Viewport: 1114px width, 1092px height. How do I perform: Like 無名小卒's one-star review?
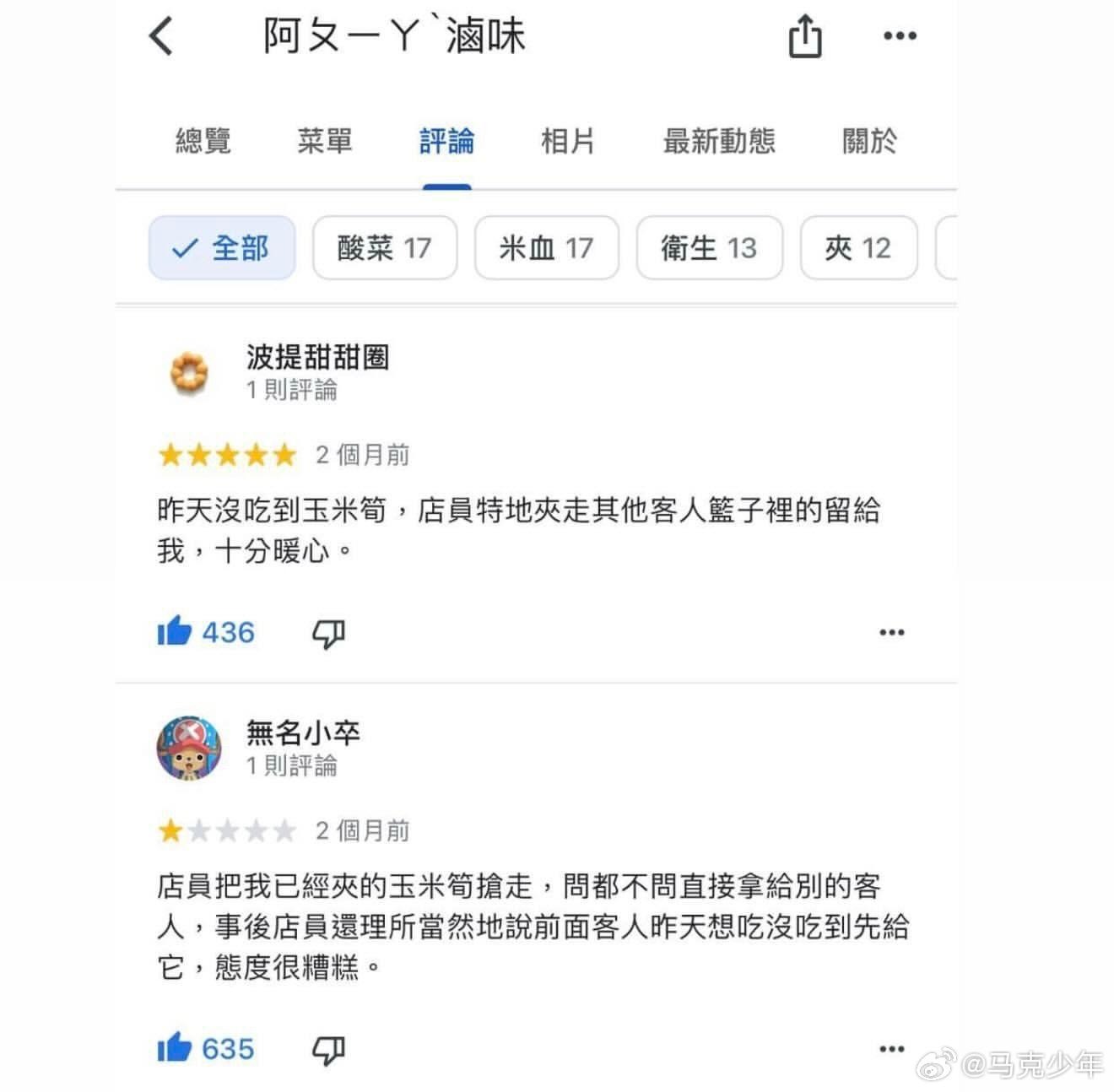[x=176, y=1049]
